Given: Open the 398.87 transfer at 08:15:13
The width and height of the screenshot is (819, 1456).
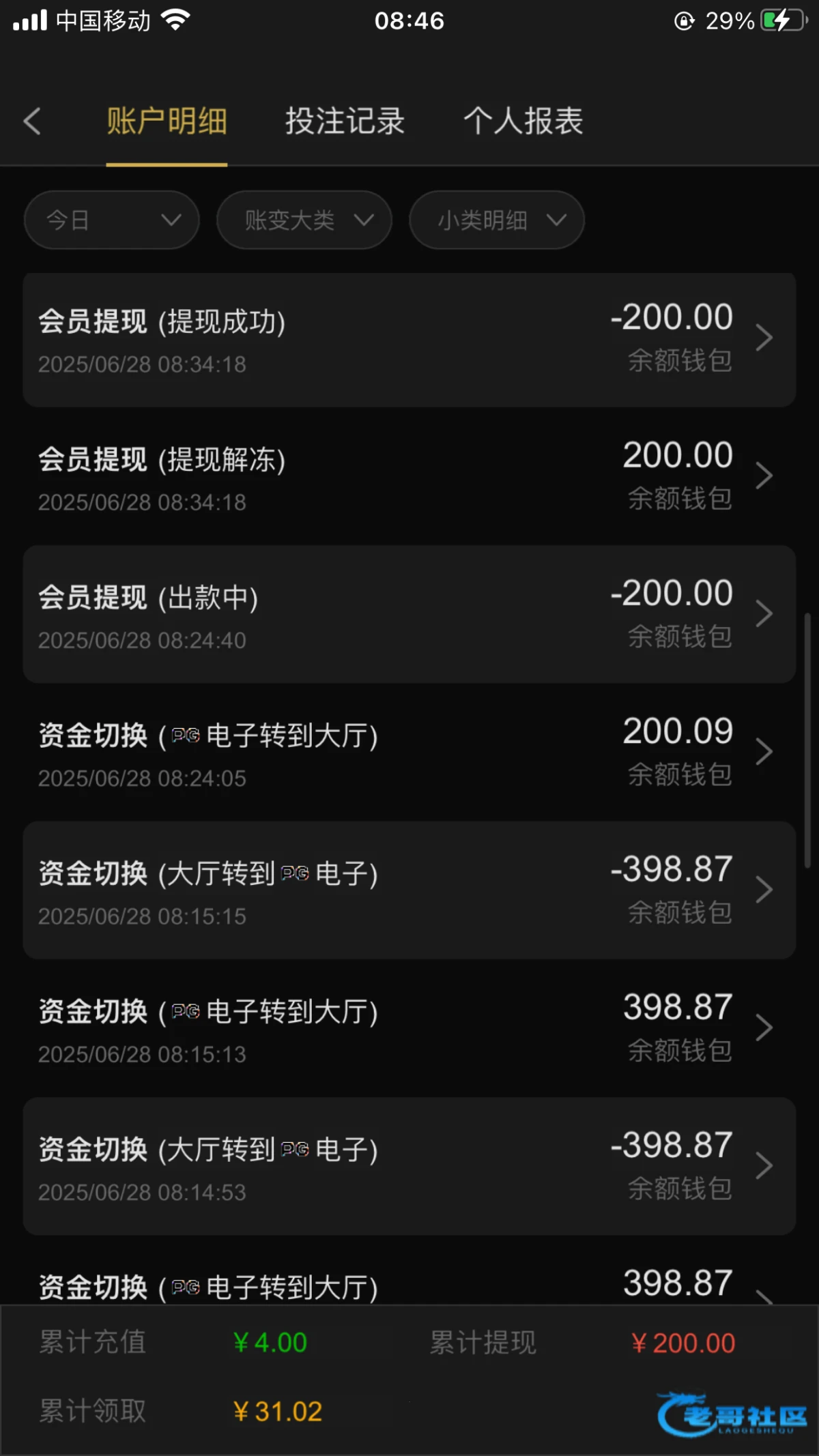Looking at the screenshot, I should (409, 1029).
